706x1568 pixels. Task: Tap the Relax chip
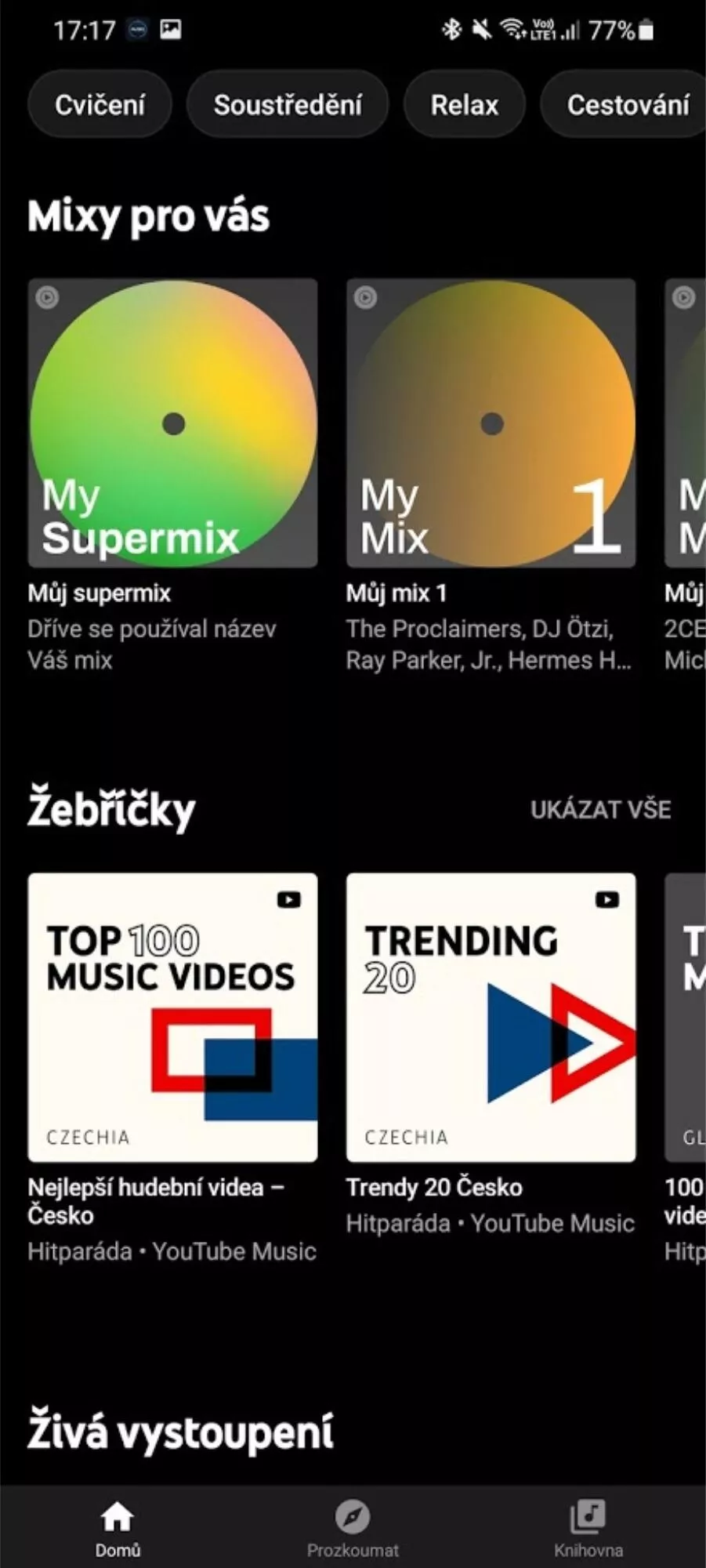click(464, 104)
